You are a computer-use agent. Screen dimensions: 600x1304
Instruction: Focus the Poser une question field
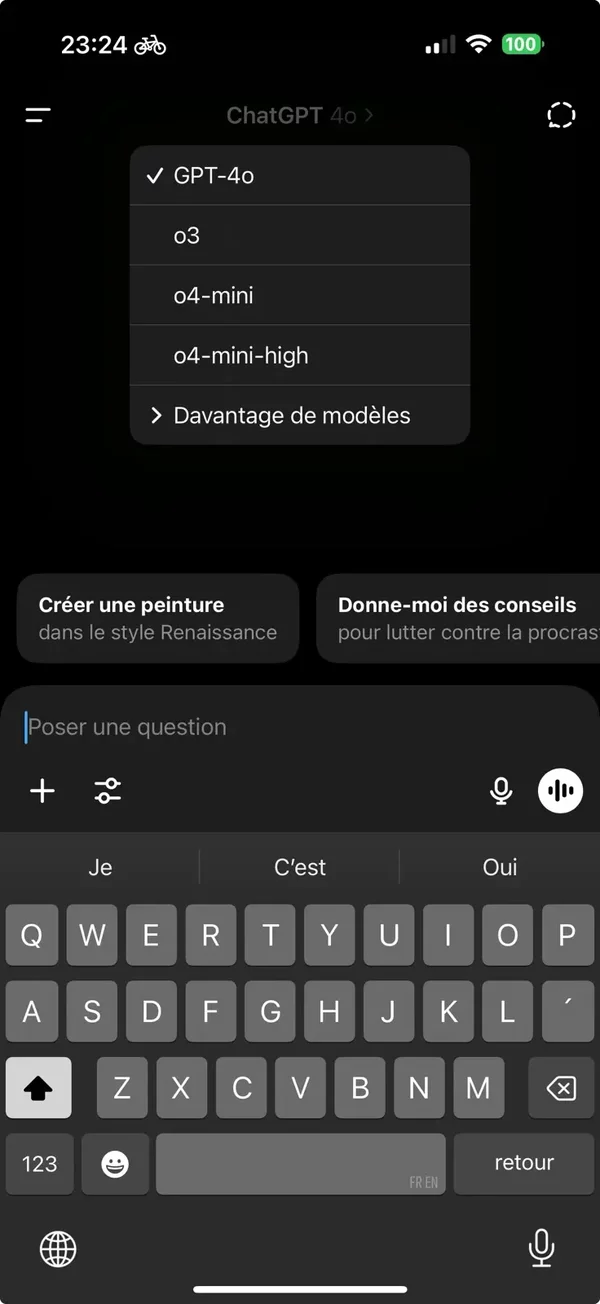300,727
